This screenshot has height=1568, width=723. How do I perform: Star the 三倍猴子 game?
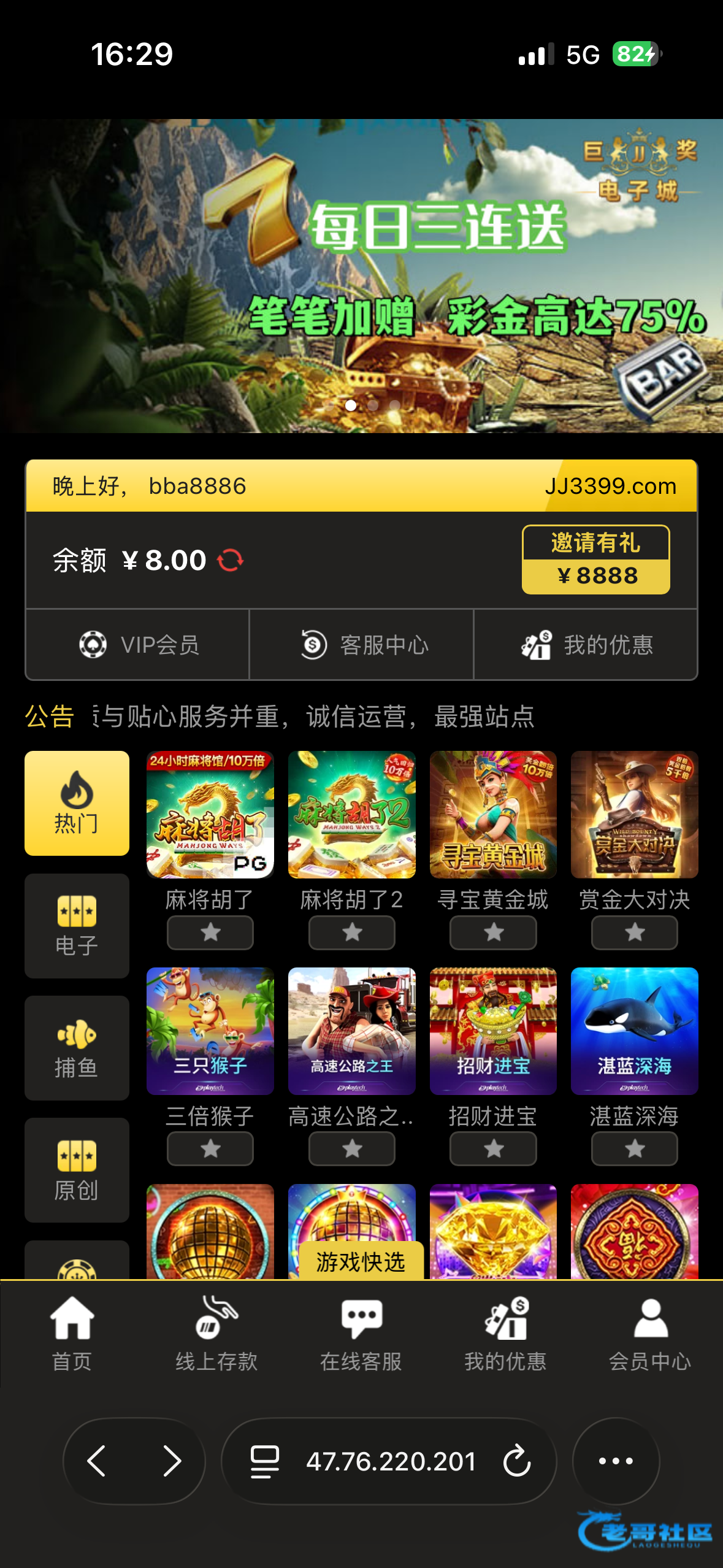coord(210,1148)
